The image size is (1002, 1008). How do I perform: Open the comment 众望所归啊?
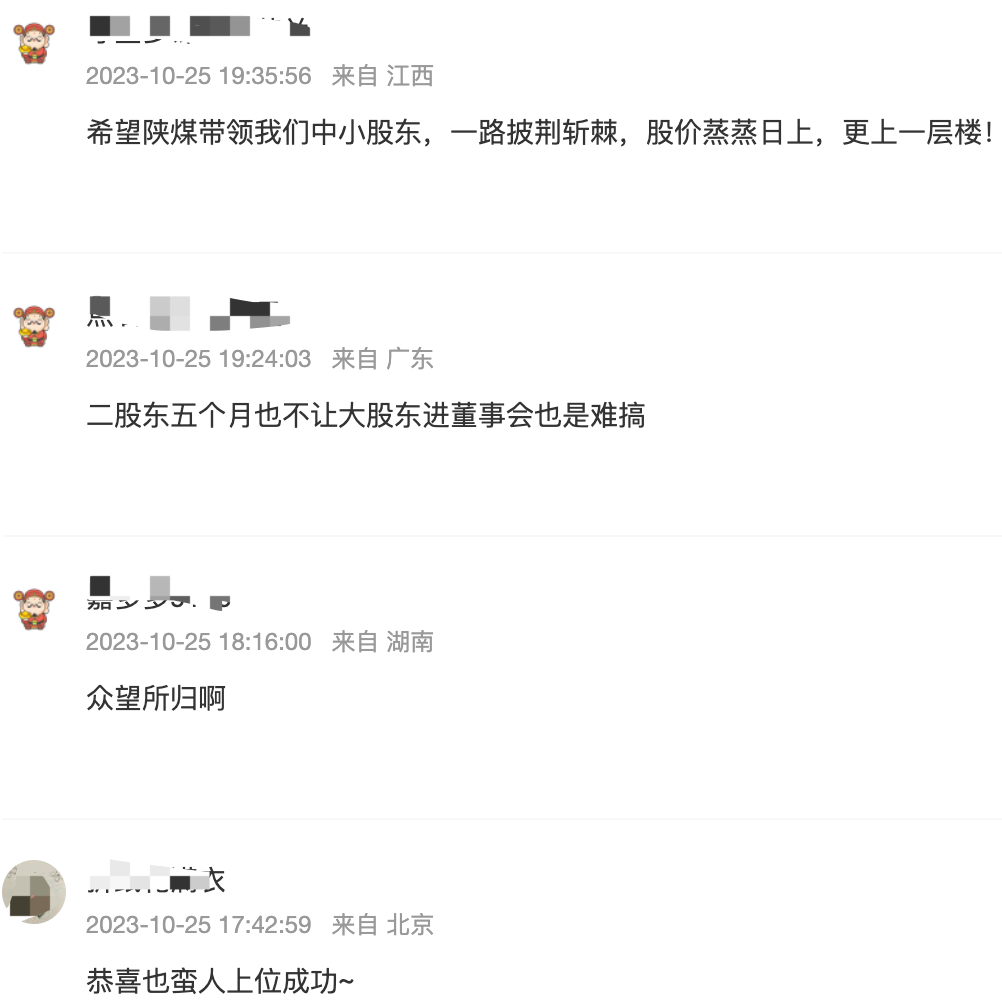[x=156, y=698]
